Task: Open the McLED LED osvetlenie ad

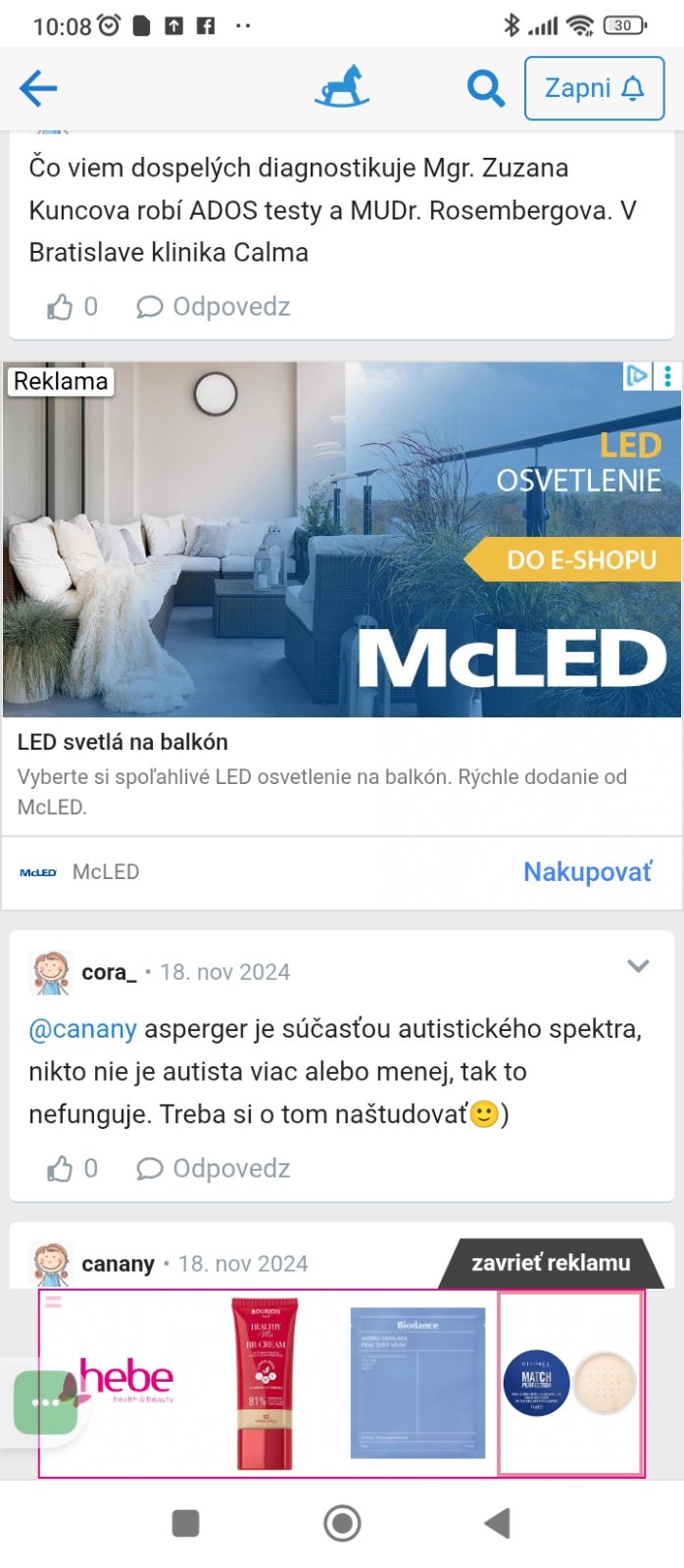Action: 342,540
